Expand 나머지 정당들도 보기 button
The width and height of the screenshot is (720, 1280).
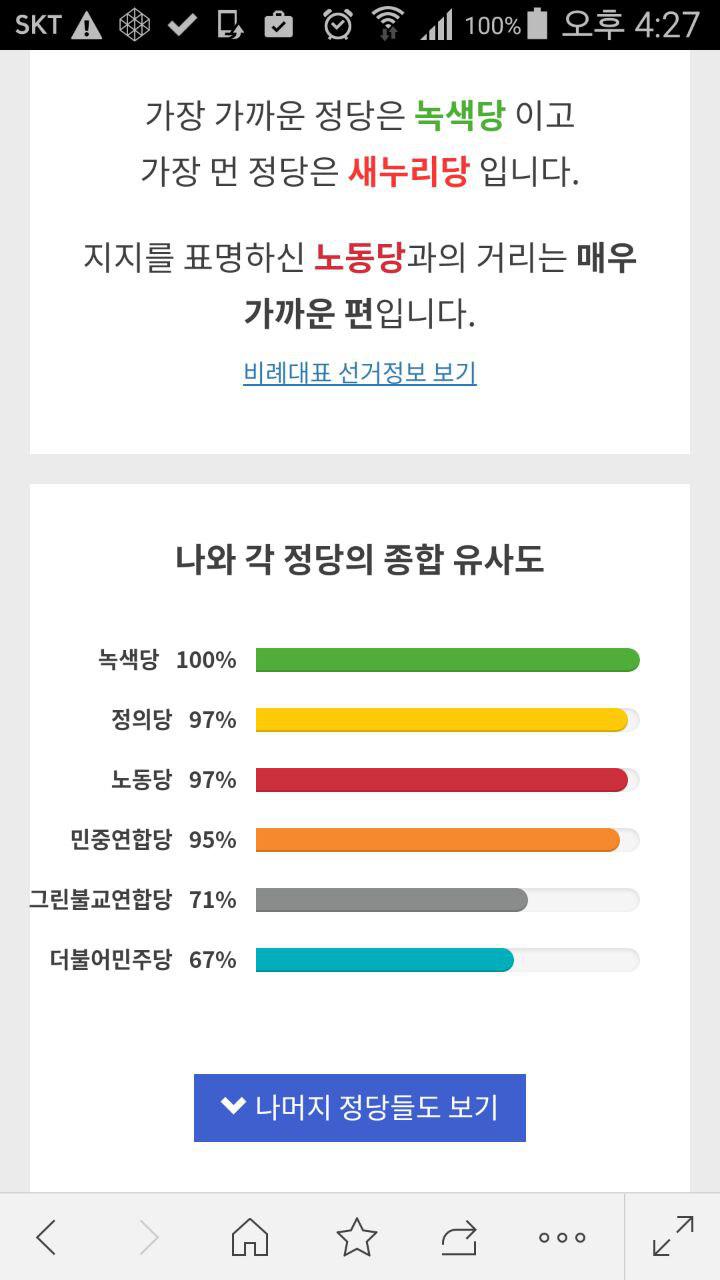coord(359,1107)
